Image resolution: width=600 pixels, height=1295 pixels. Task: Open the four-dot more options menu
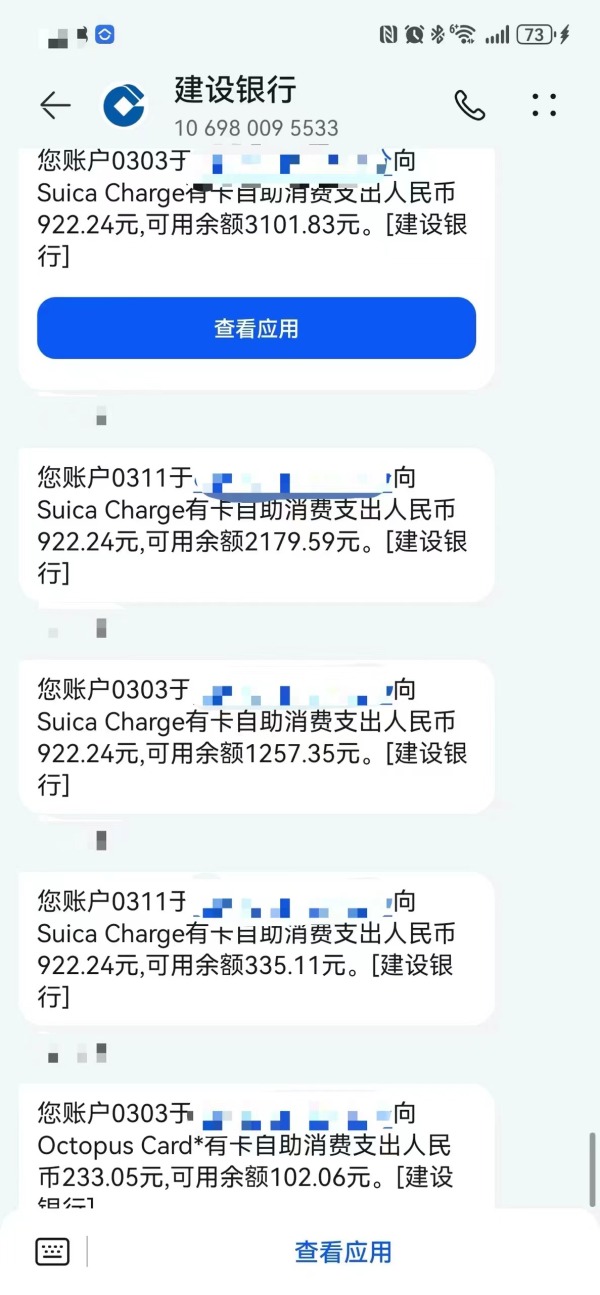[544, 105]
